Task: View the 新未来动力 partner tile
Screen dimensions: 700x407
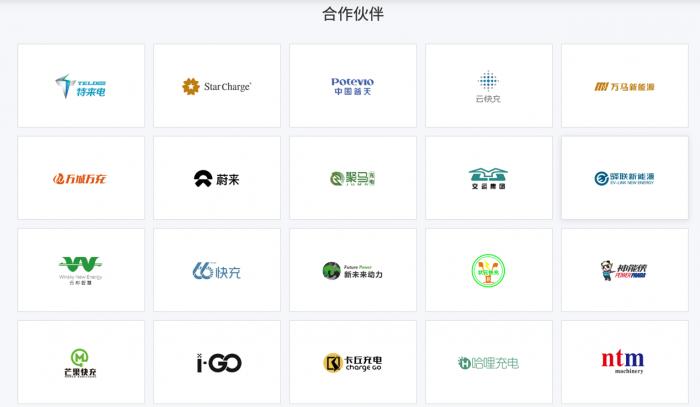Action: coord(353,270)
